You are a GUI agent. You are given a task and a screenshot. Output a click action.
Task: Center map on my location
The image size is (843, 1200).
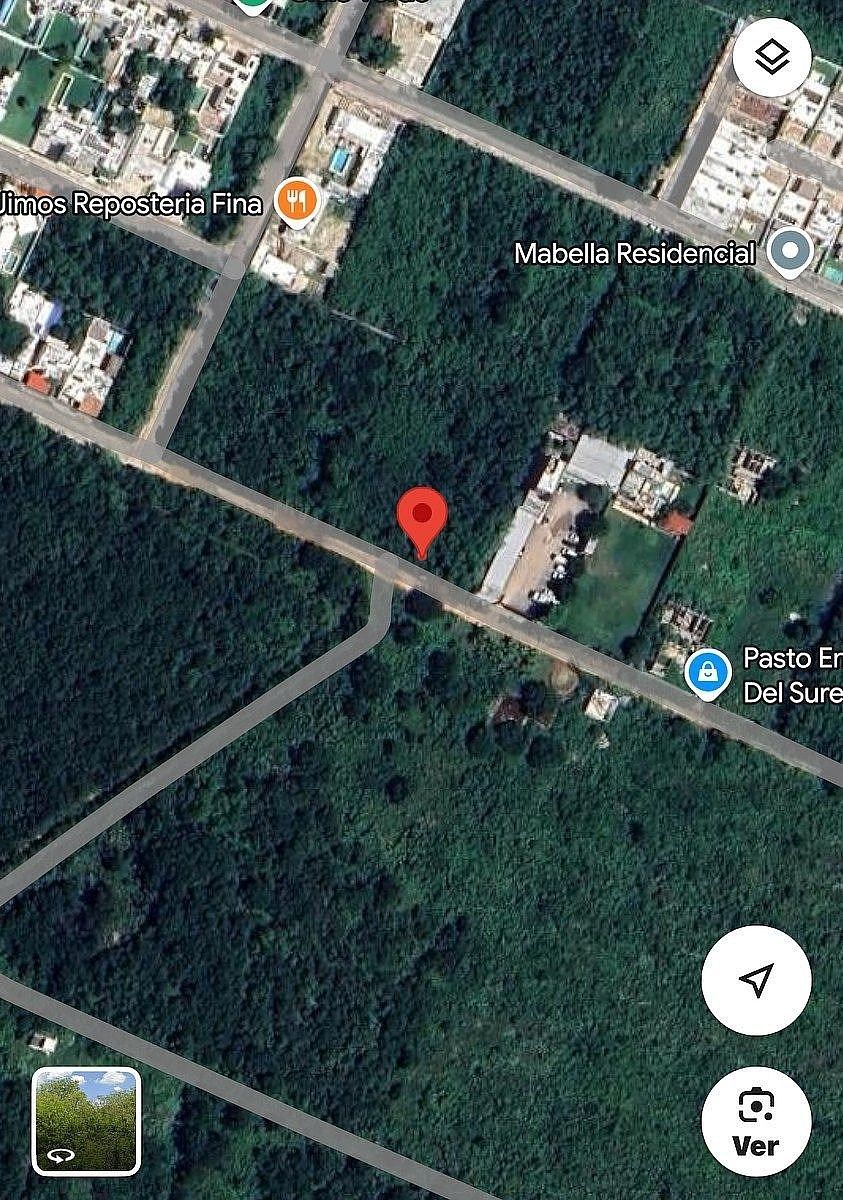[756, 979]
